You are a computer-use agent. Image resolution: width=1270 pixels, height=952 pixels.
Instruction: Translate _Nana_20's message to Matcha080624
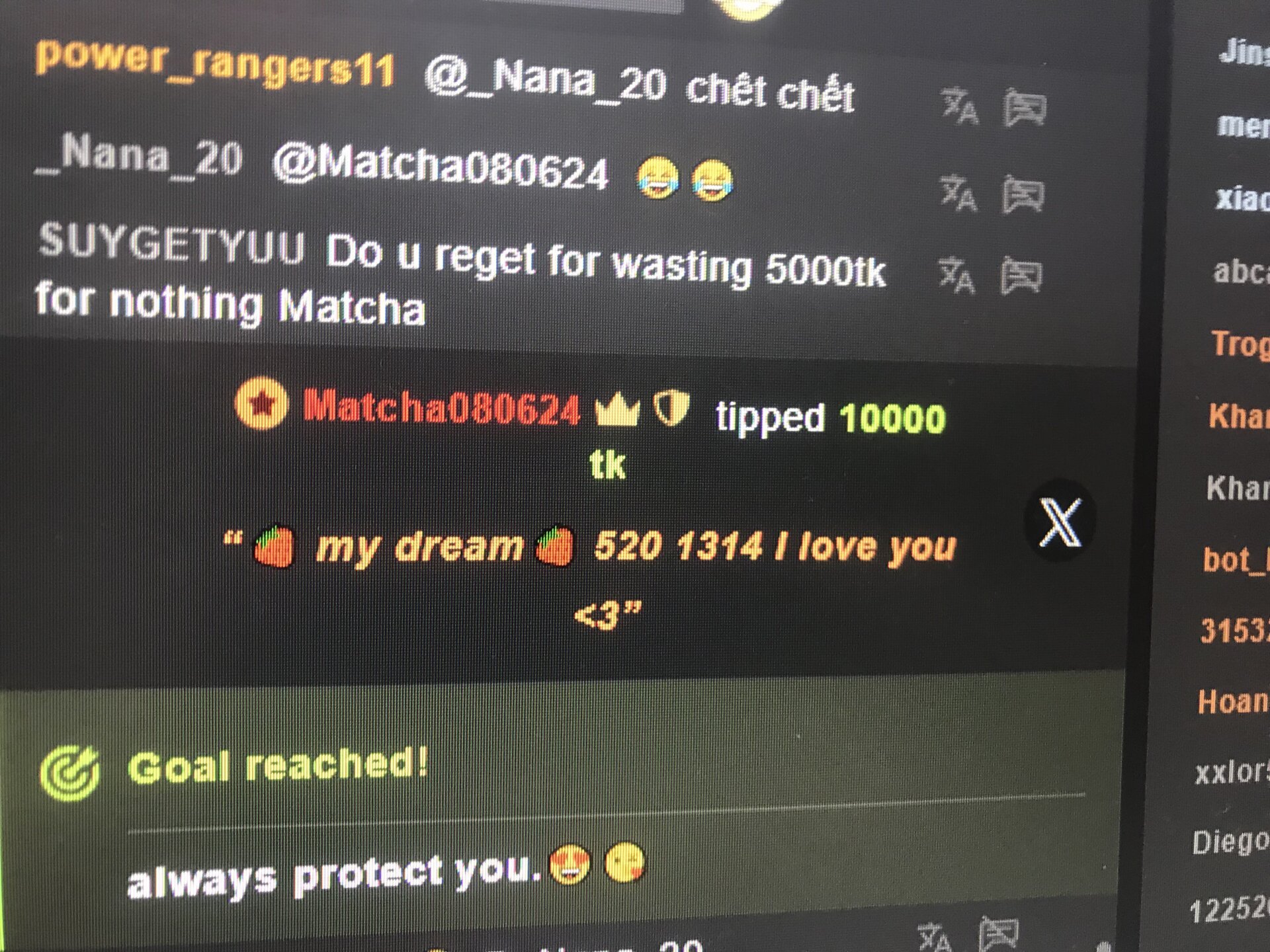click(958, 194)
